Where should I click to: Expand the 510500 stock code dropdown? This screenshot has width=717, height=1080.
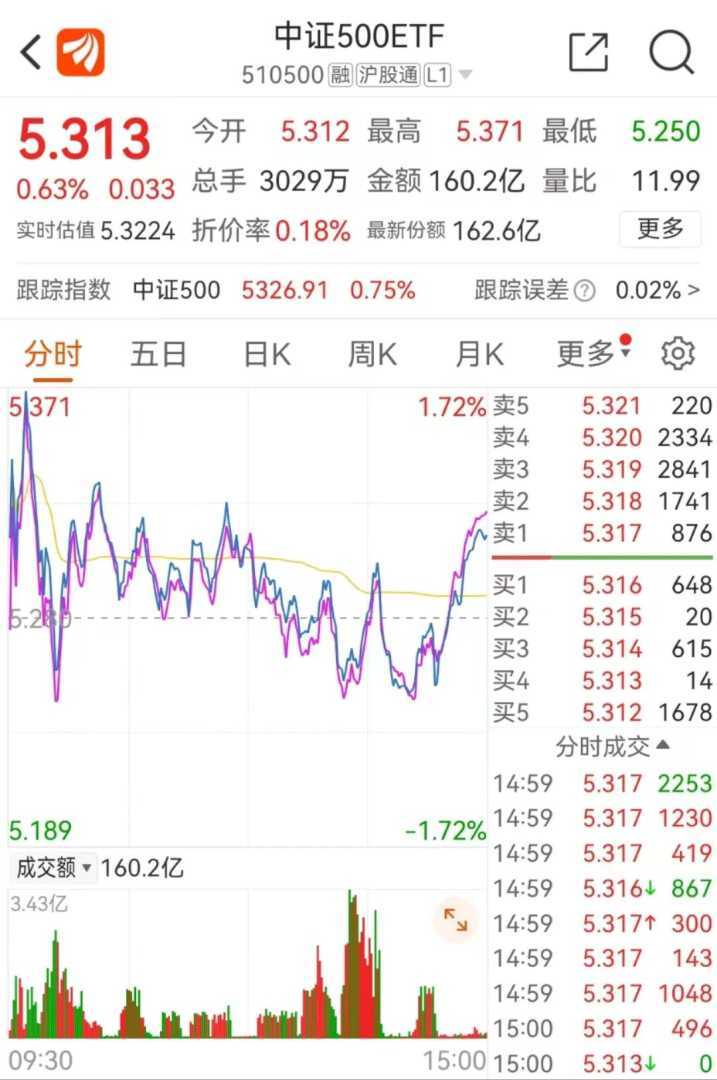click(465, 75)
